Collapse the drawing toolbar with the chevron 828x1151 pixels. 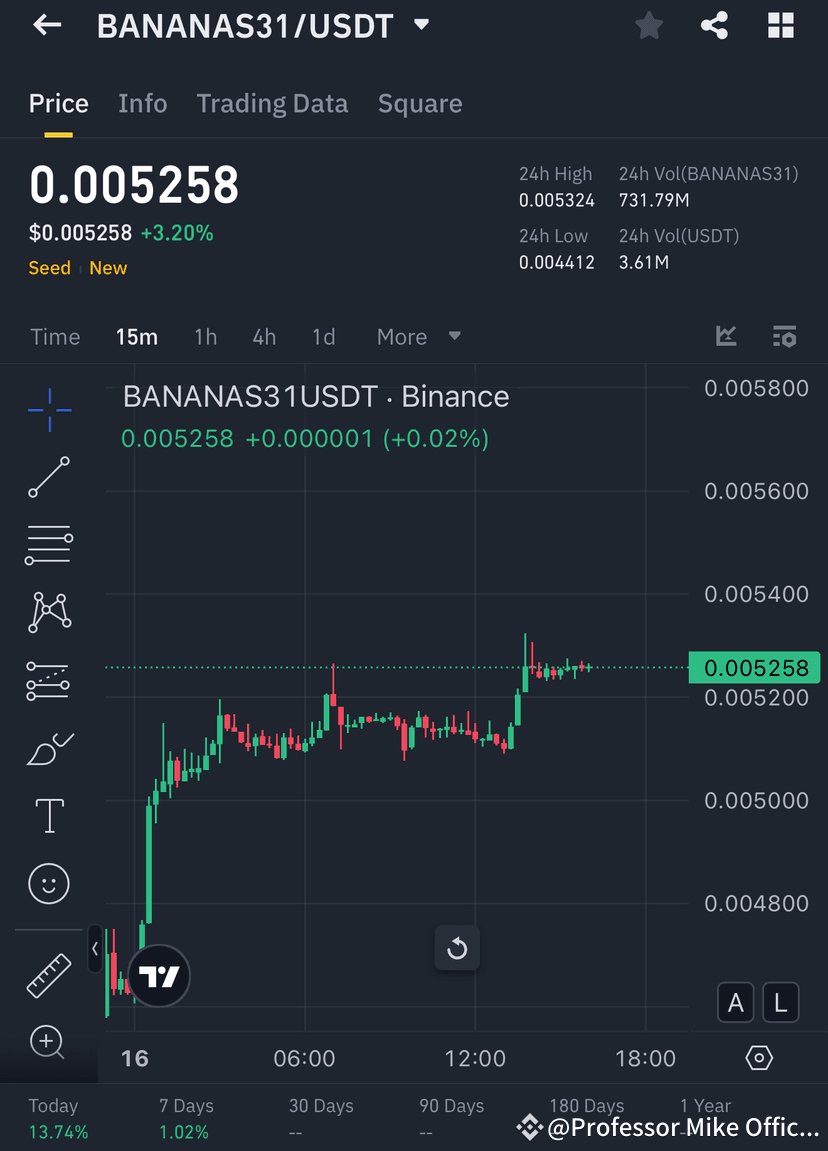[95, 948]
